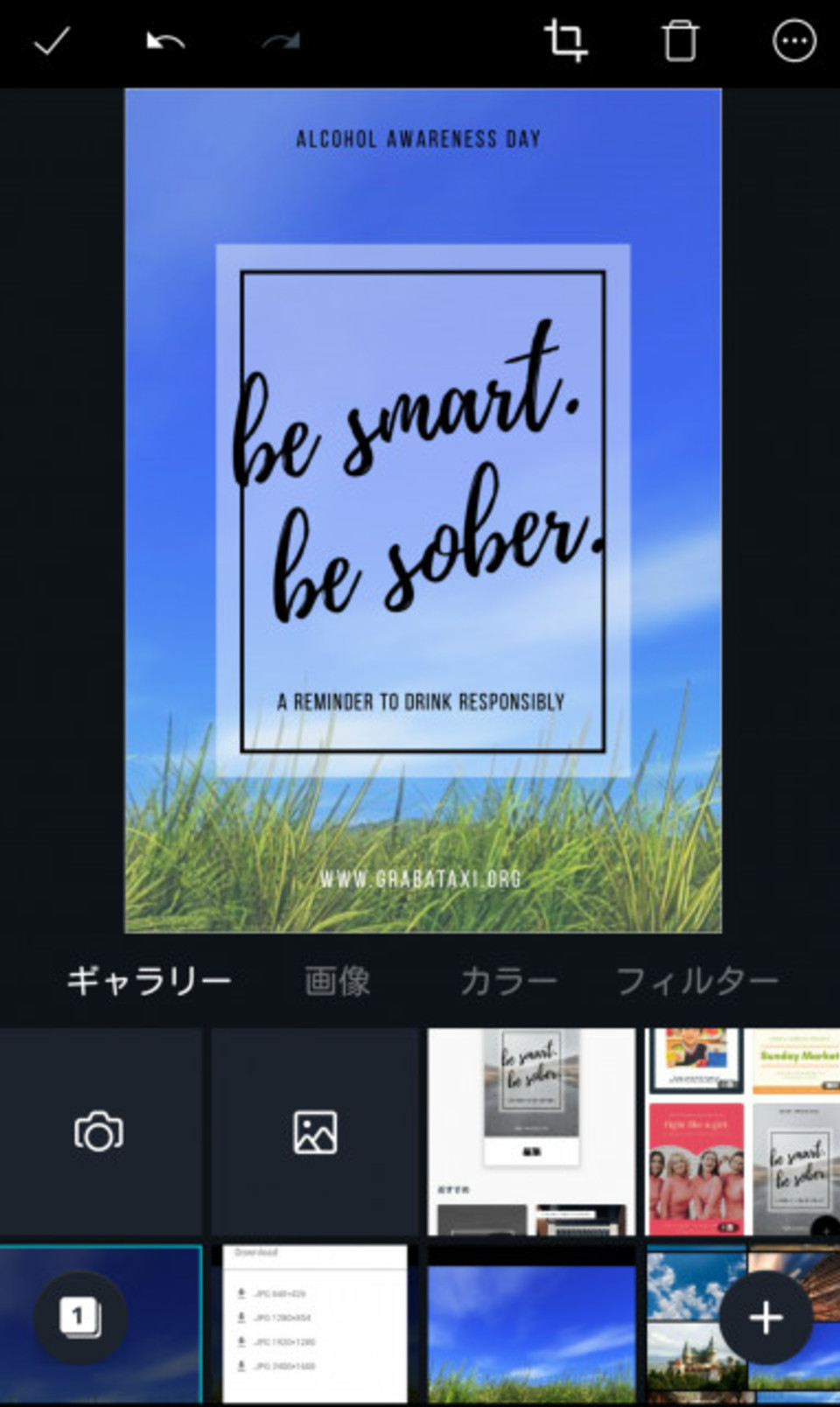Screen dimensions: 840x1407
Task: Add a new element with plus button
Action: (x=766, y=1317)
